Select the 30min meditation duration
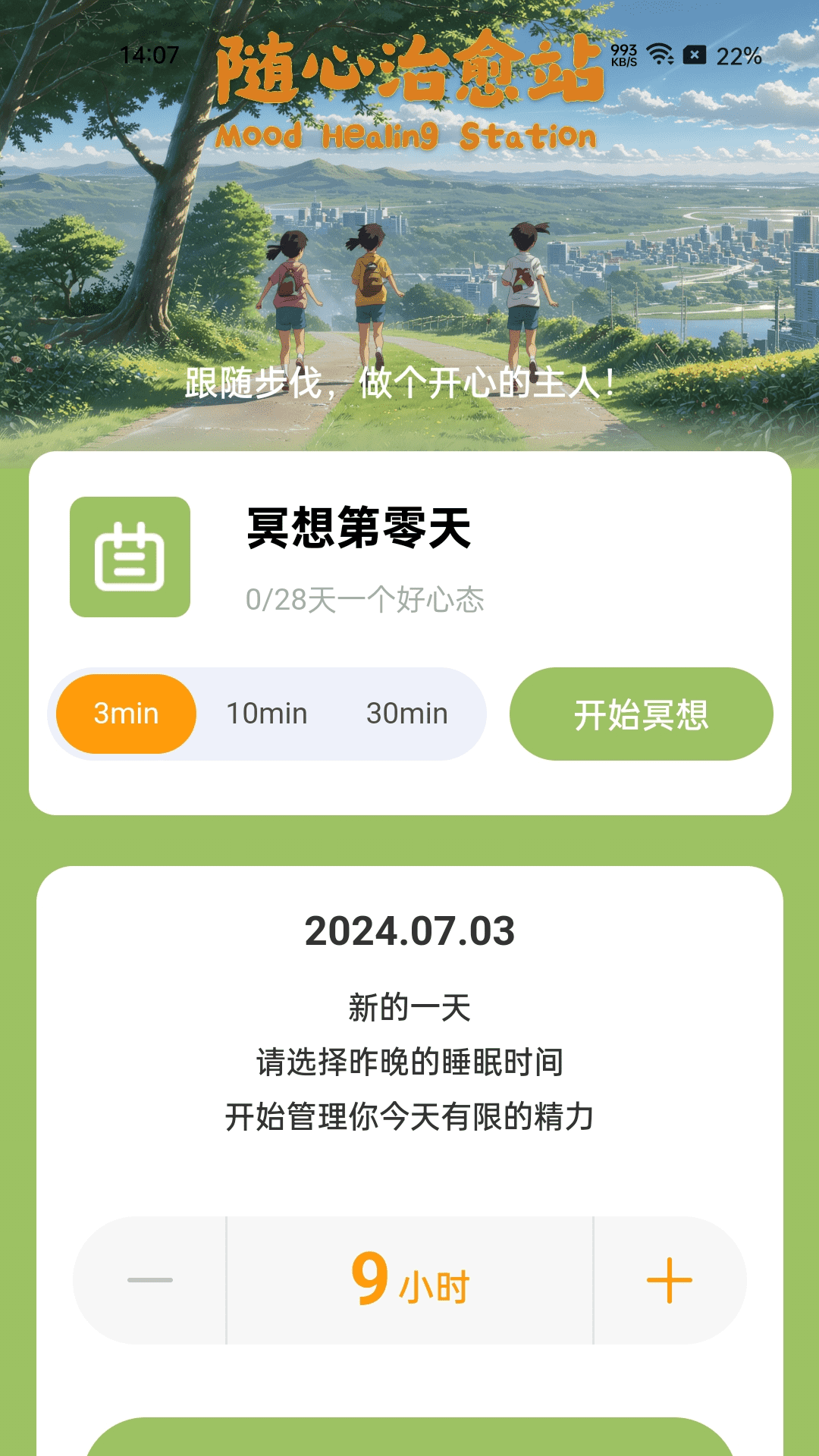 tap(404, 713)
